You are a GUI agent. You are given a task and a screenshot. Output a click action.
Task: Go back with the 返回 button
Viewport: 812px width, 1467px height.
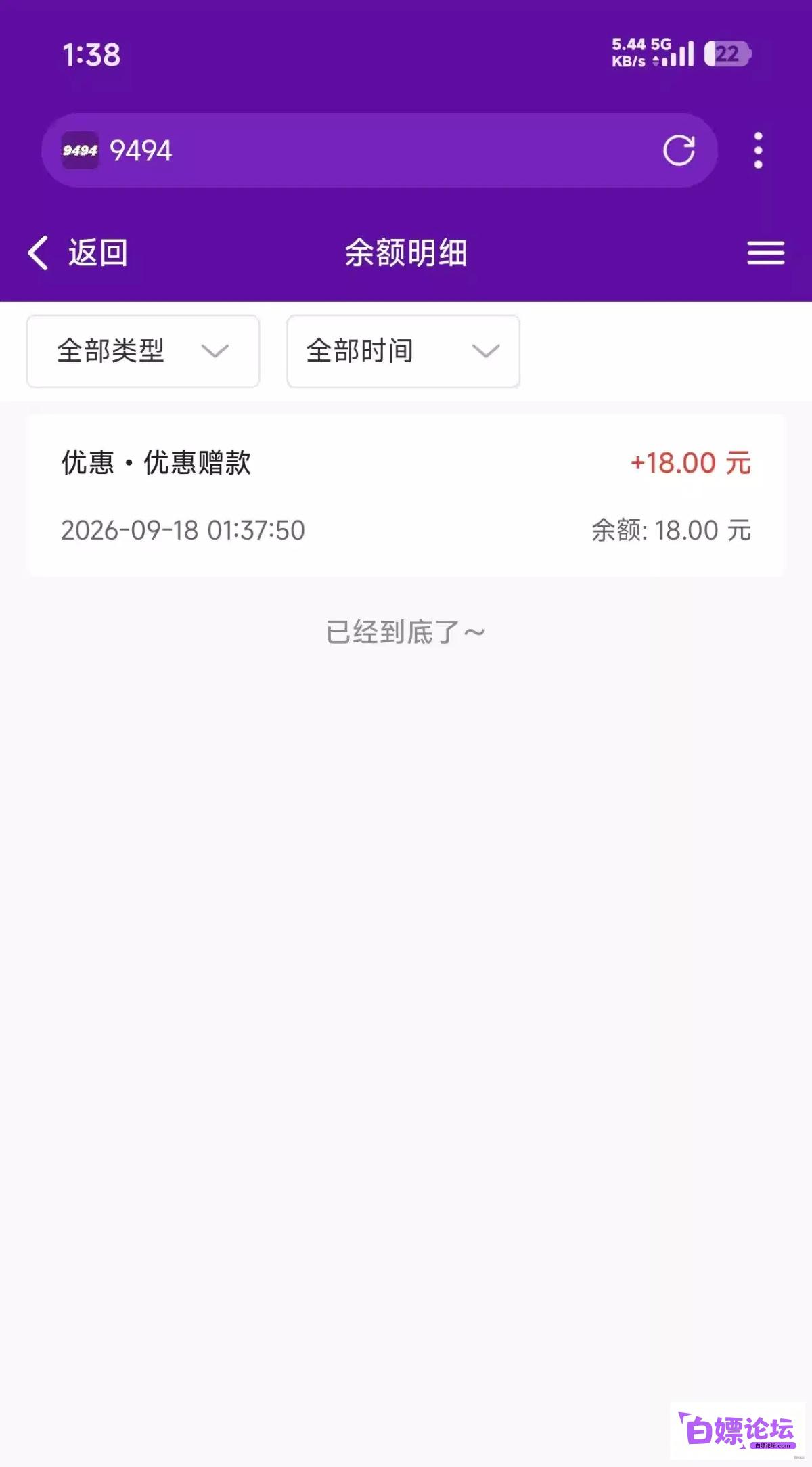click(78, 253)
